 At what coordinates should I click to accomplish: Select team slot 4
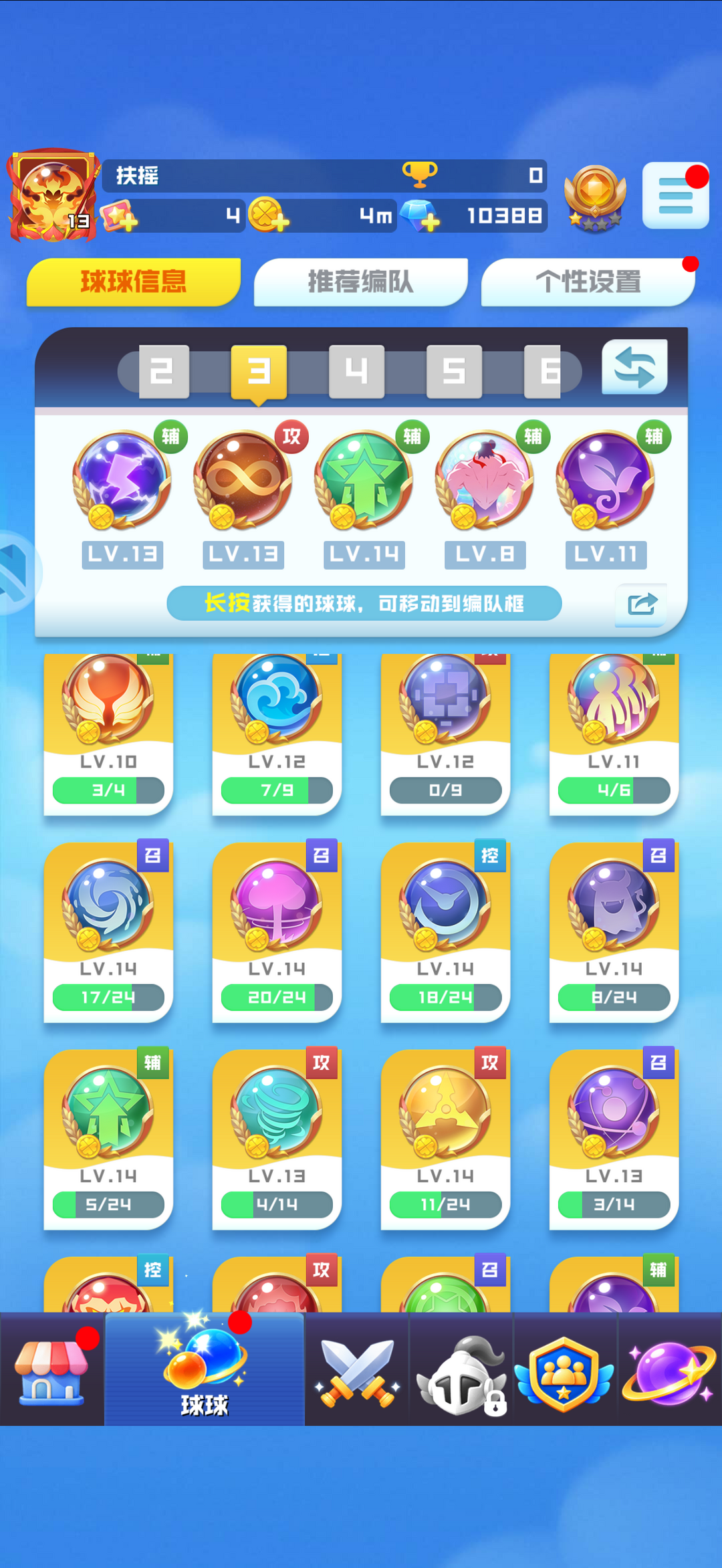tap(356, 371)
